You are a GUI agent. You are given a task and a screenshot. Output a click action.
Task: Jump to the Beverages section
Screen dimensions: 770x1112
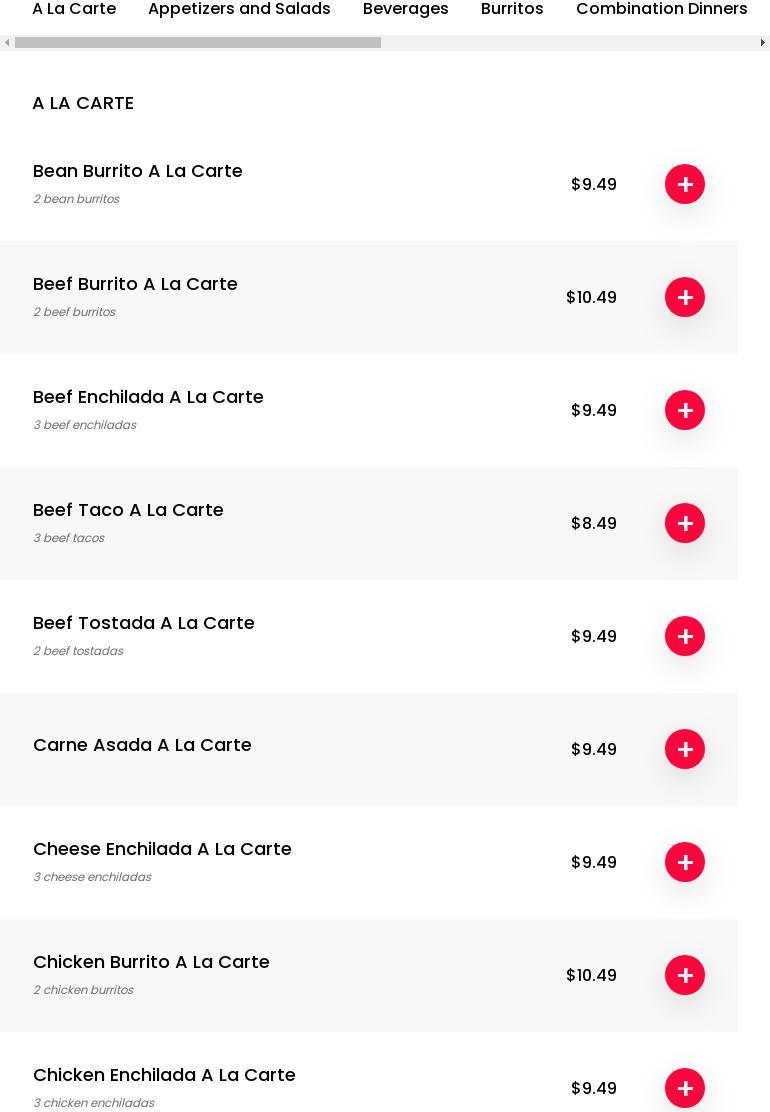coord(405,9)
